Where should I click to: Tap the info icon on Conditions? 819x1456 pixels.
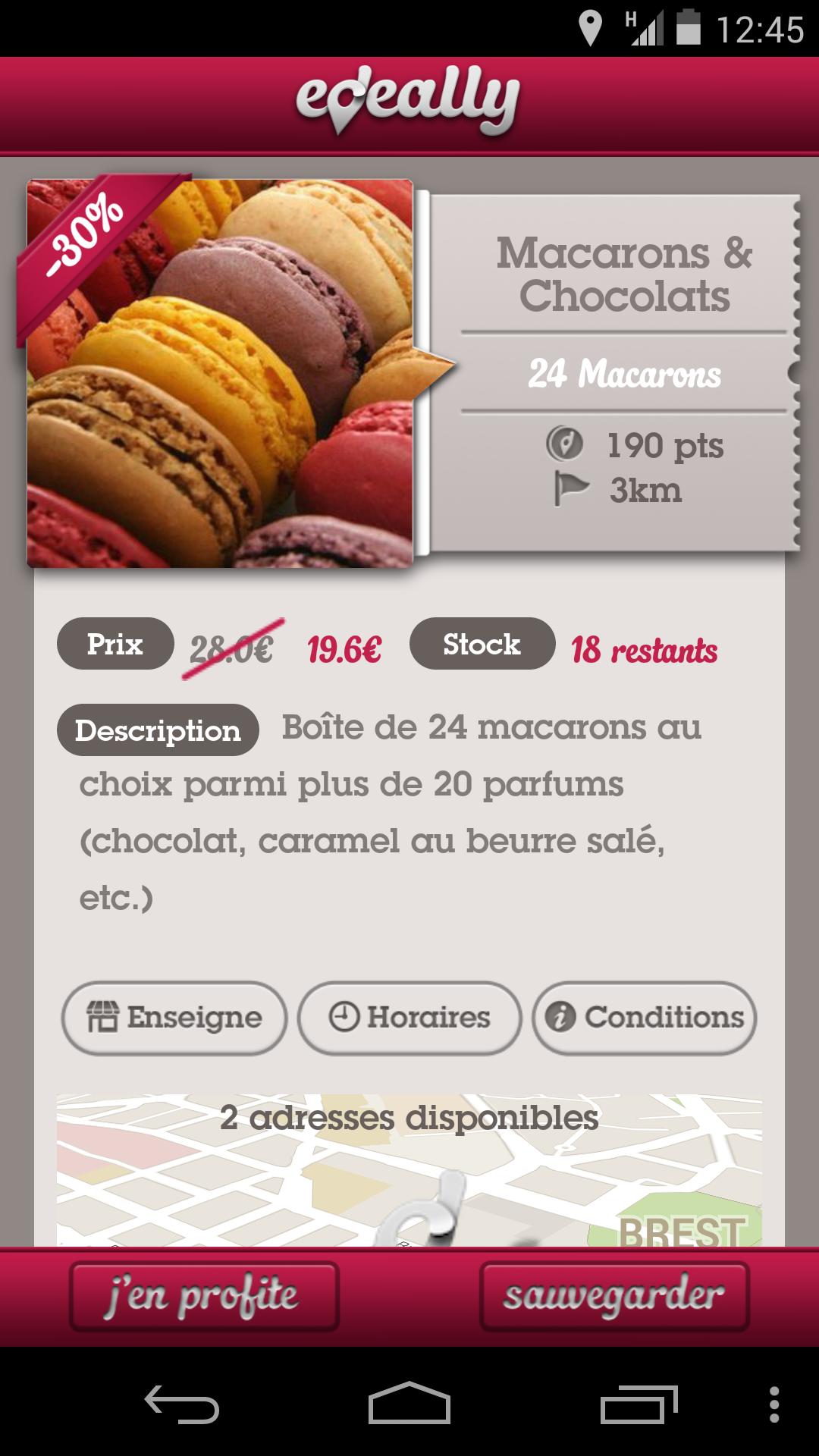[x=561, y=1018]
